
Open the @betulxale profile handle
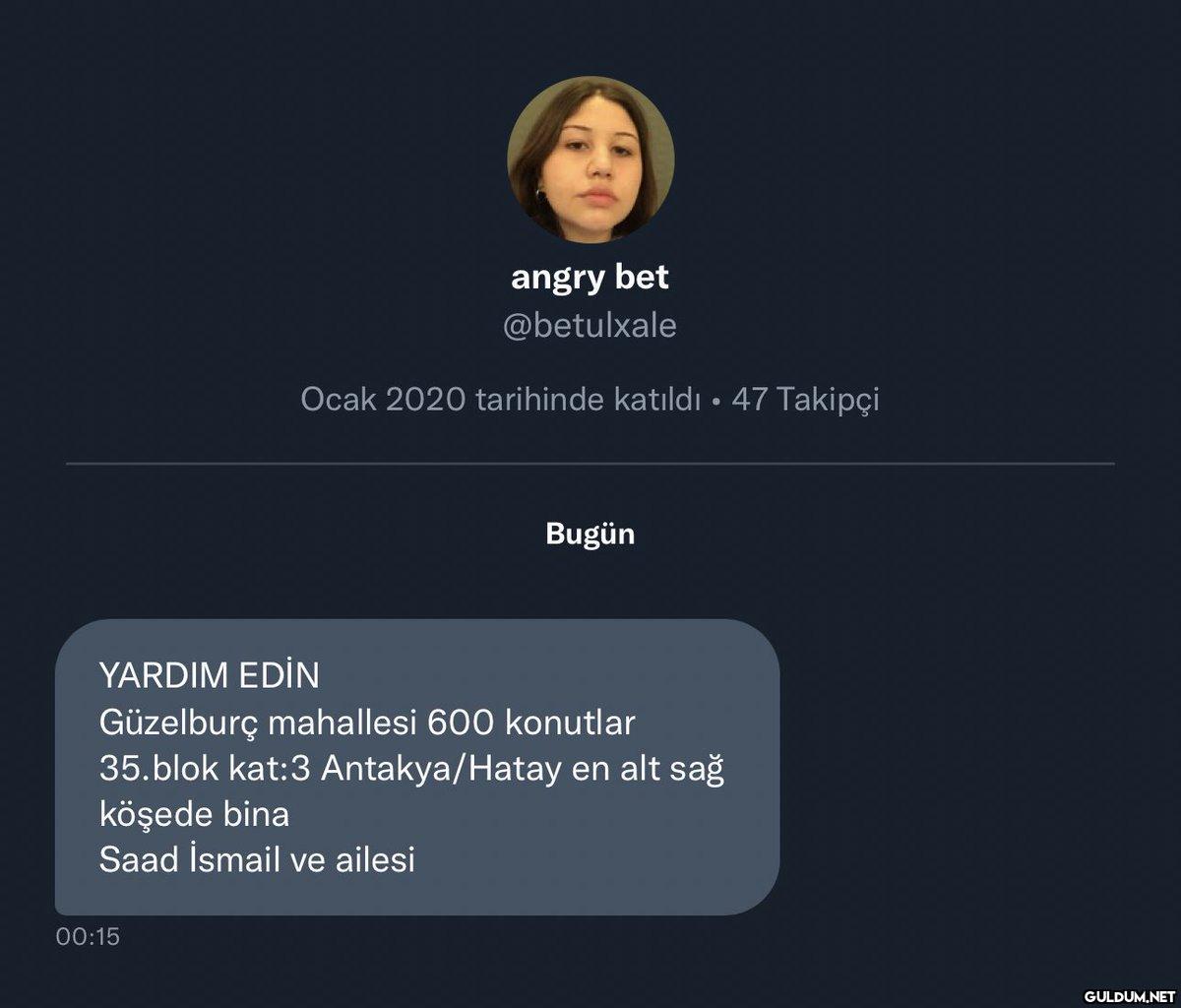tap(590, 326)
